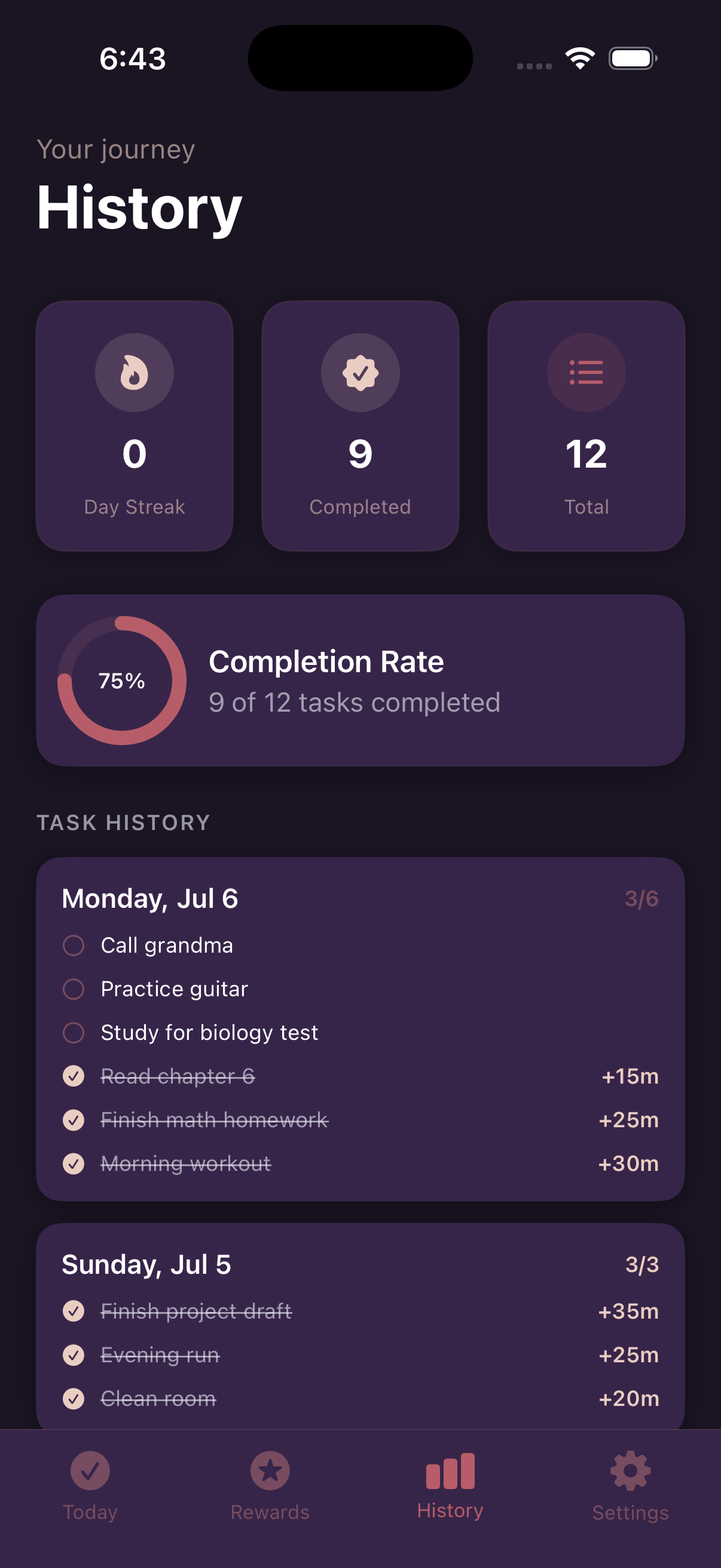Image resolution: width=721 pixels, height=1568 pixels.
Task: Uncheck the Read chapter 6 task
Action: [x=74, y=1076]
